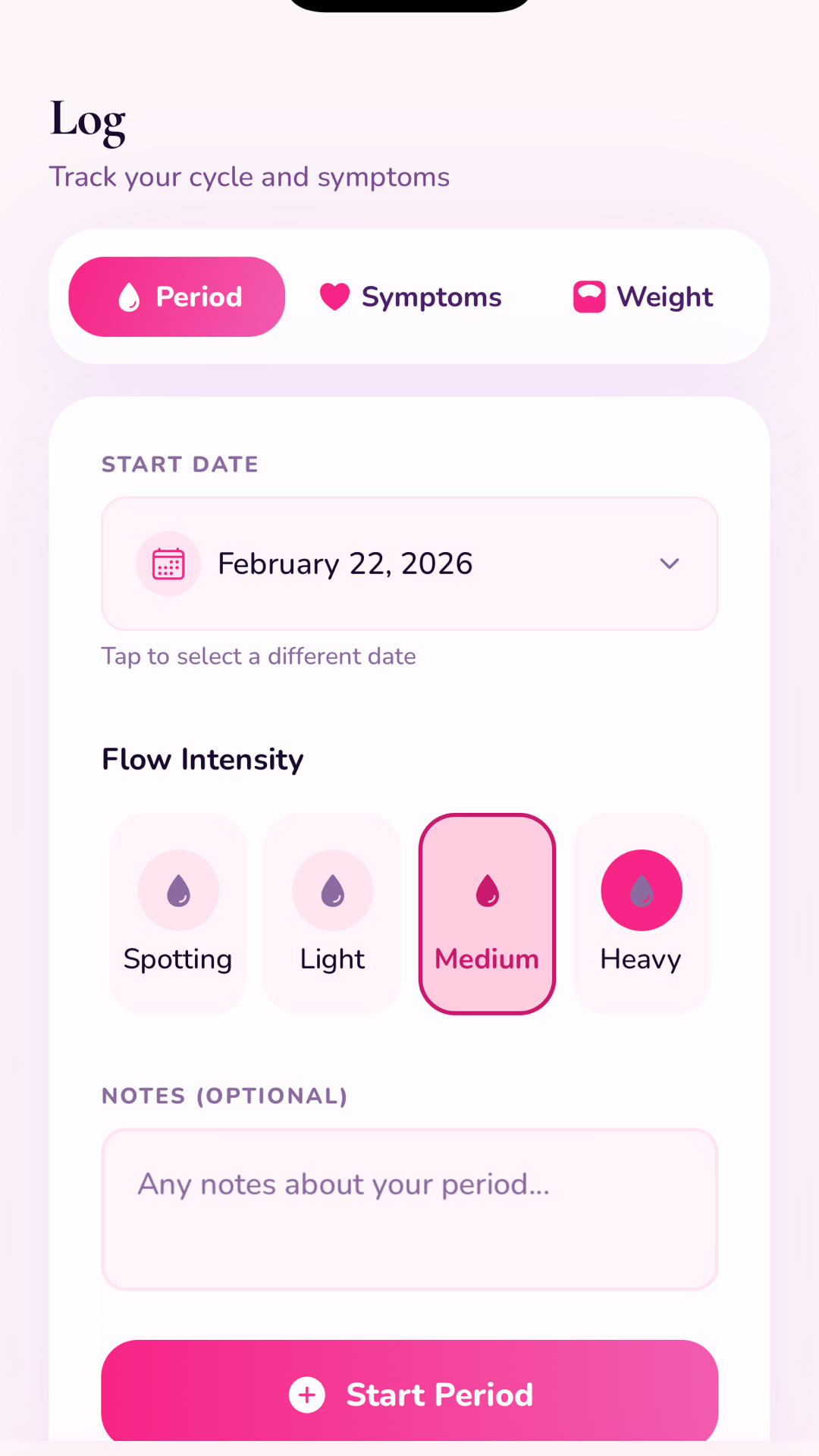The width and height of the screenshot is (819, 1456).
Task: Click the scale icon next to Weight
Action: (x=590, y=297)
